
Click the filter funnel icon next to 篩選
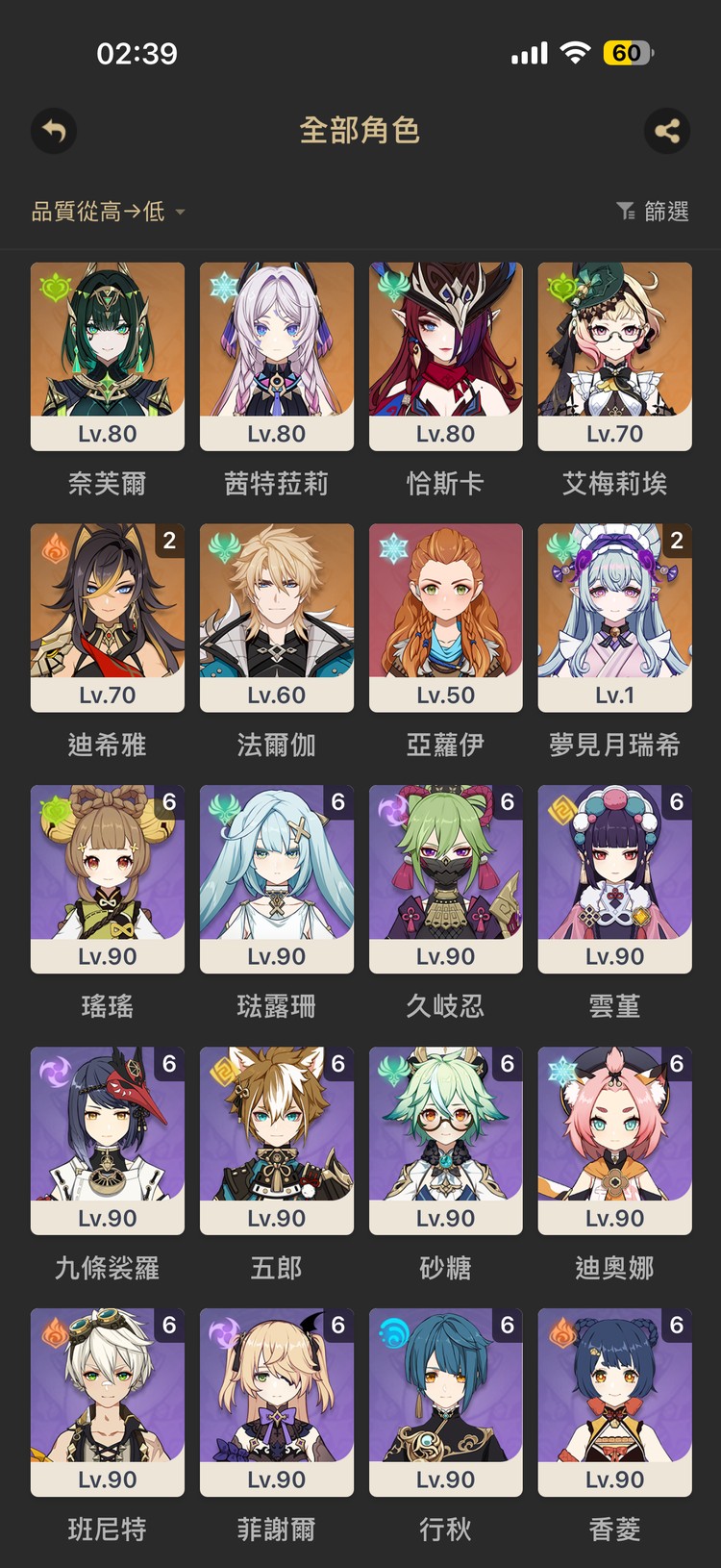click(x=627, y=211)
